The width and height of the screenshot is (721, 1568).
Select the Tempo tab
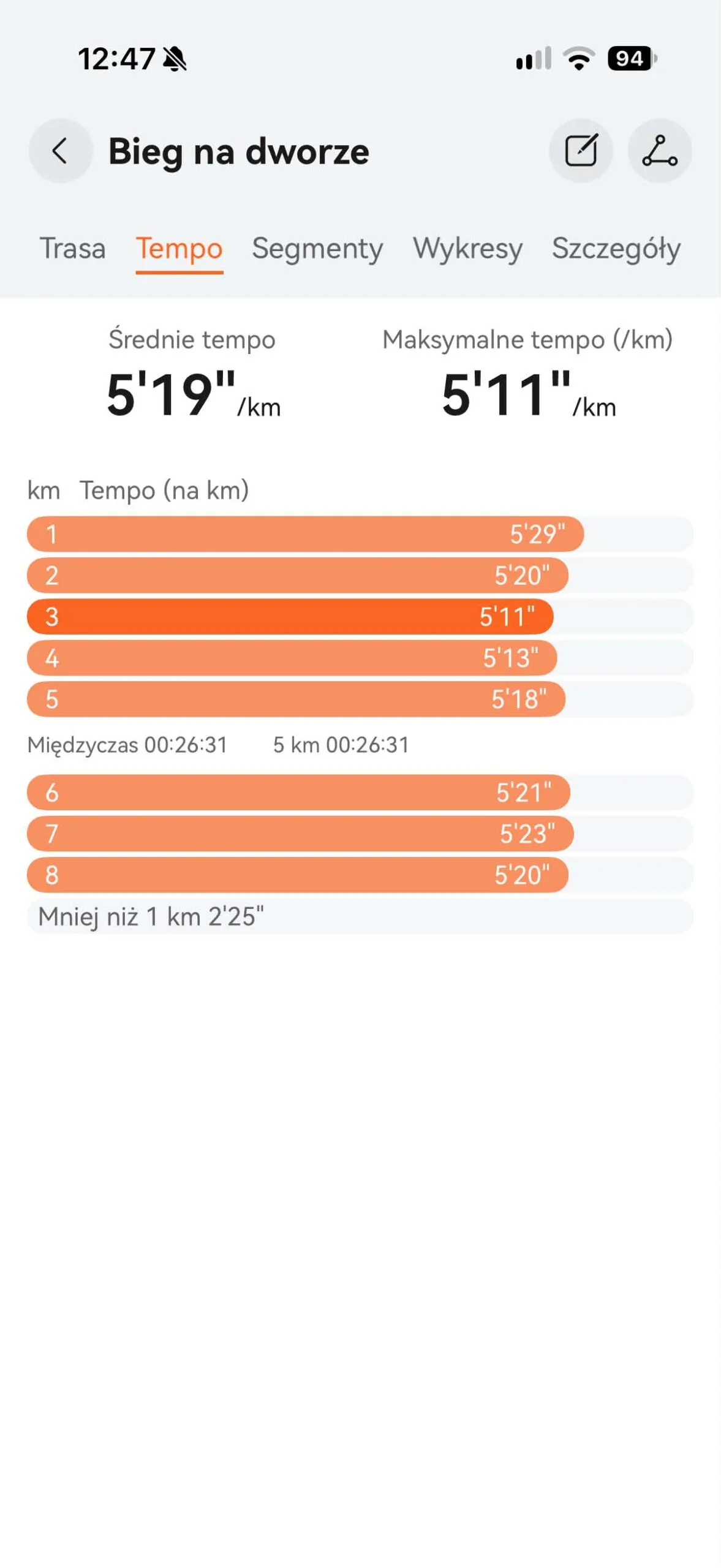[179, 249]
